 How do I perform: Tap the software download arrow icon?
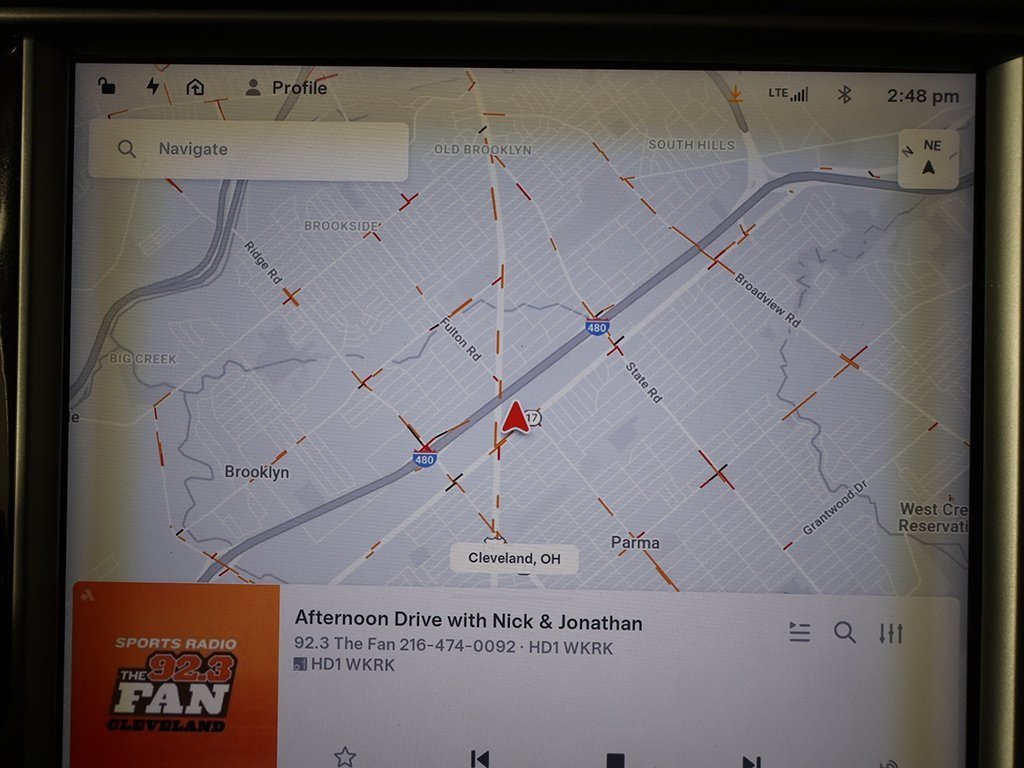pos(736,94)
